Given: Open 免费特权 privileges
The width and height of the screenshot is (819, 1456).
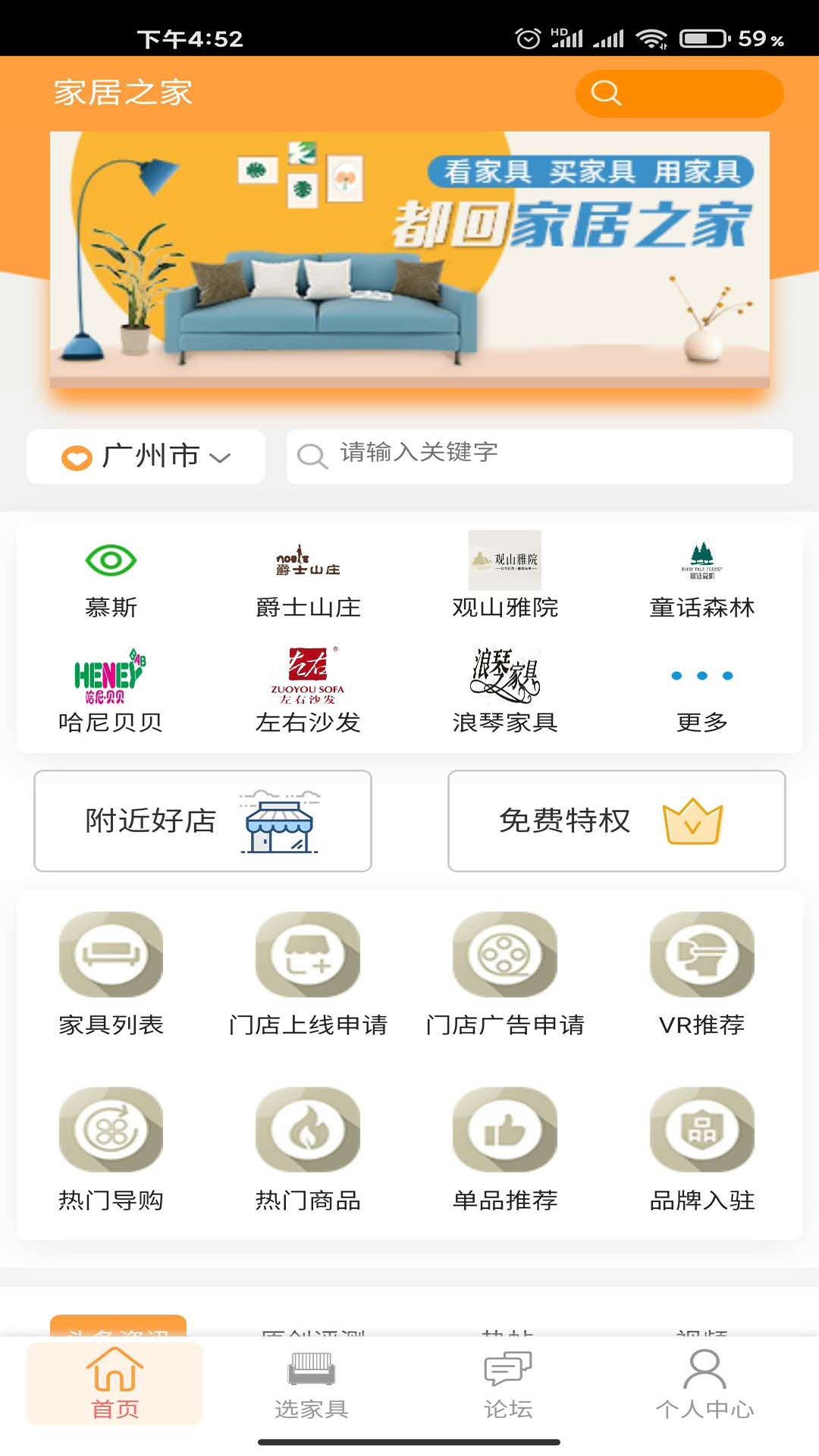Looking at the screenshot, I should (x=617, y=821).
